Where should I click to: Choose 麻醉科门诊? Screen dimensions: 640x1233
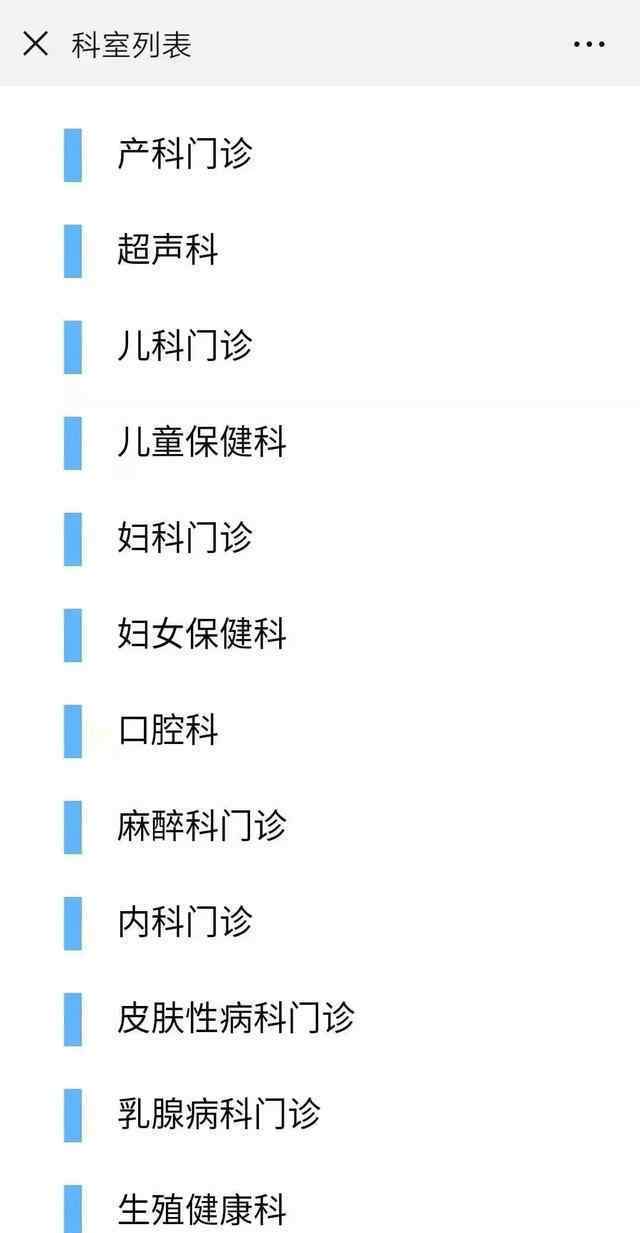(x=320, y=826)
